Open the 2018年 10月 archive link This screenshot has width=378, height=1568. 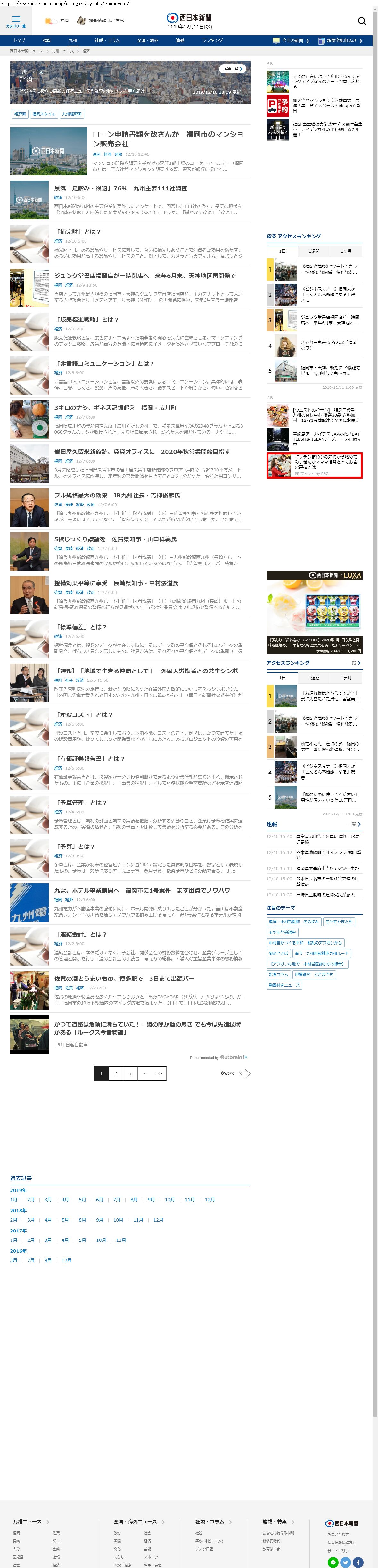pyautogui.click(x=118, y=1220)
